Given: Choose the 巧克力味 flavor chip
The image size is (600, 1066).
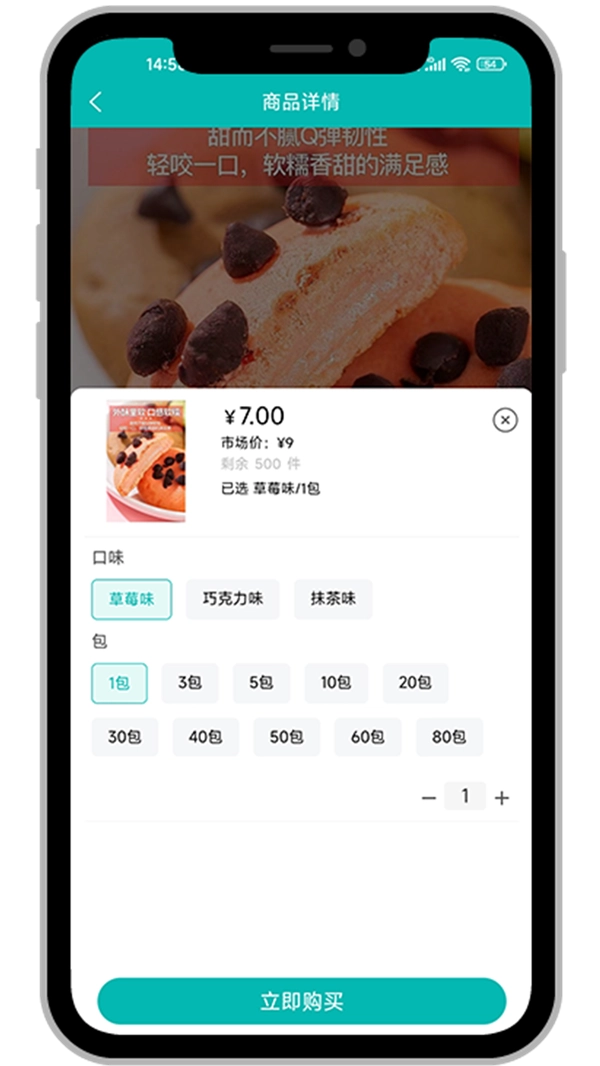Looking at the screenshot, I should click(x=233, y=599).
